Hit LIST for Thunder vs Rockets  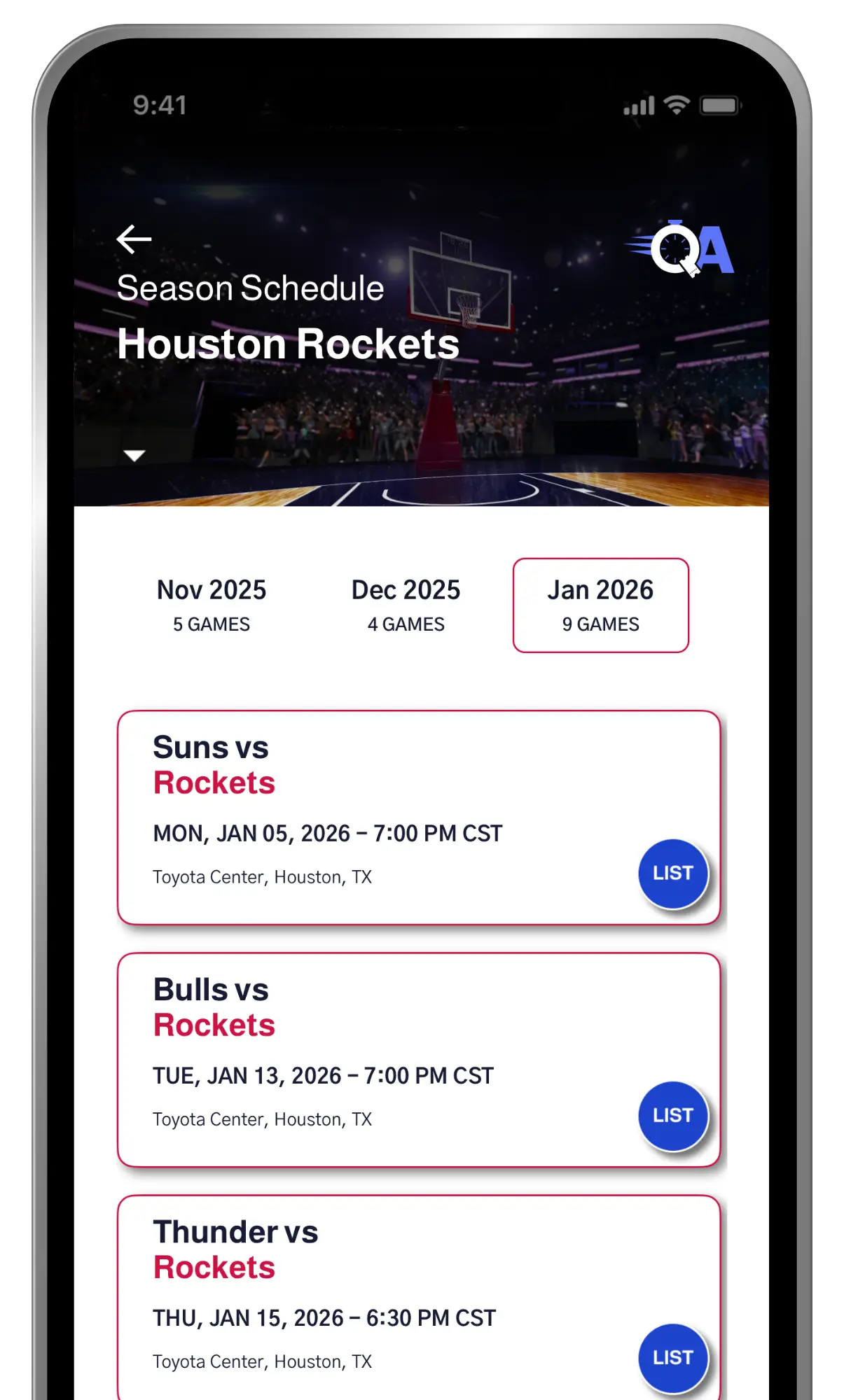pos(672,1358)
